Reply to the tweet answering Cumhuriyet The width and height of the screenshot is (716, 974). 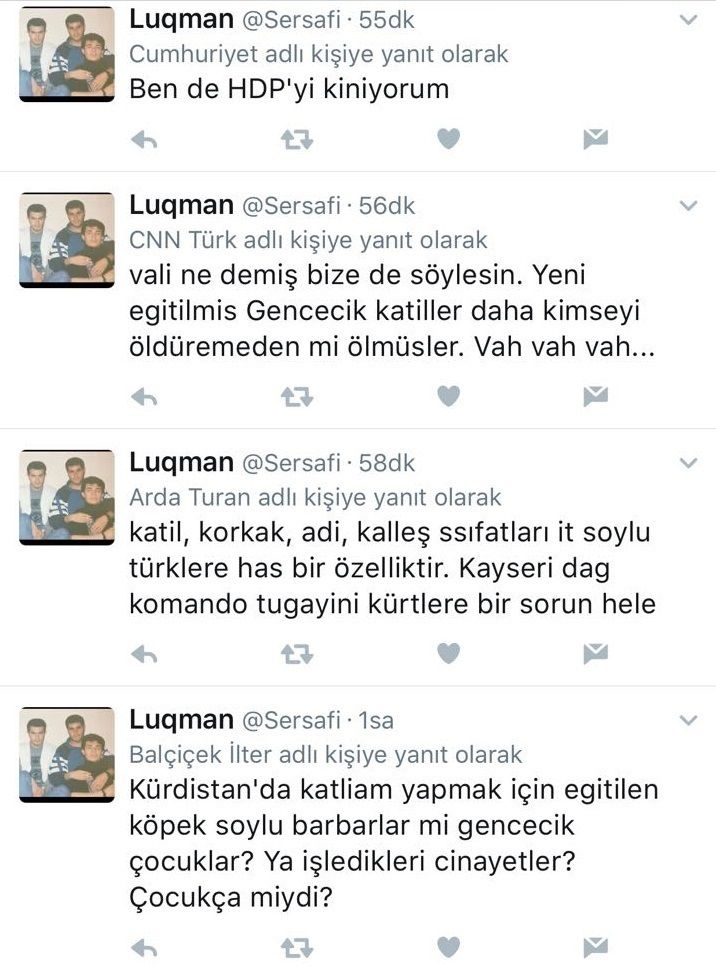click(x=145, y=140)
